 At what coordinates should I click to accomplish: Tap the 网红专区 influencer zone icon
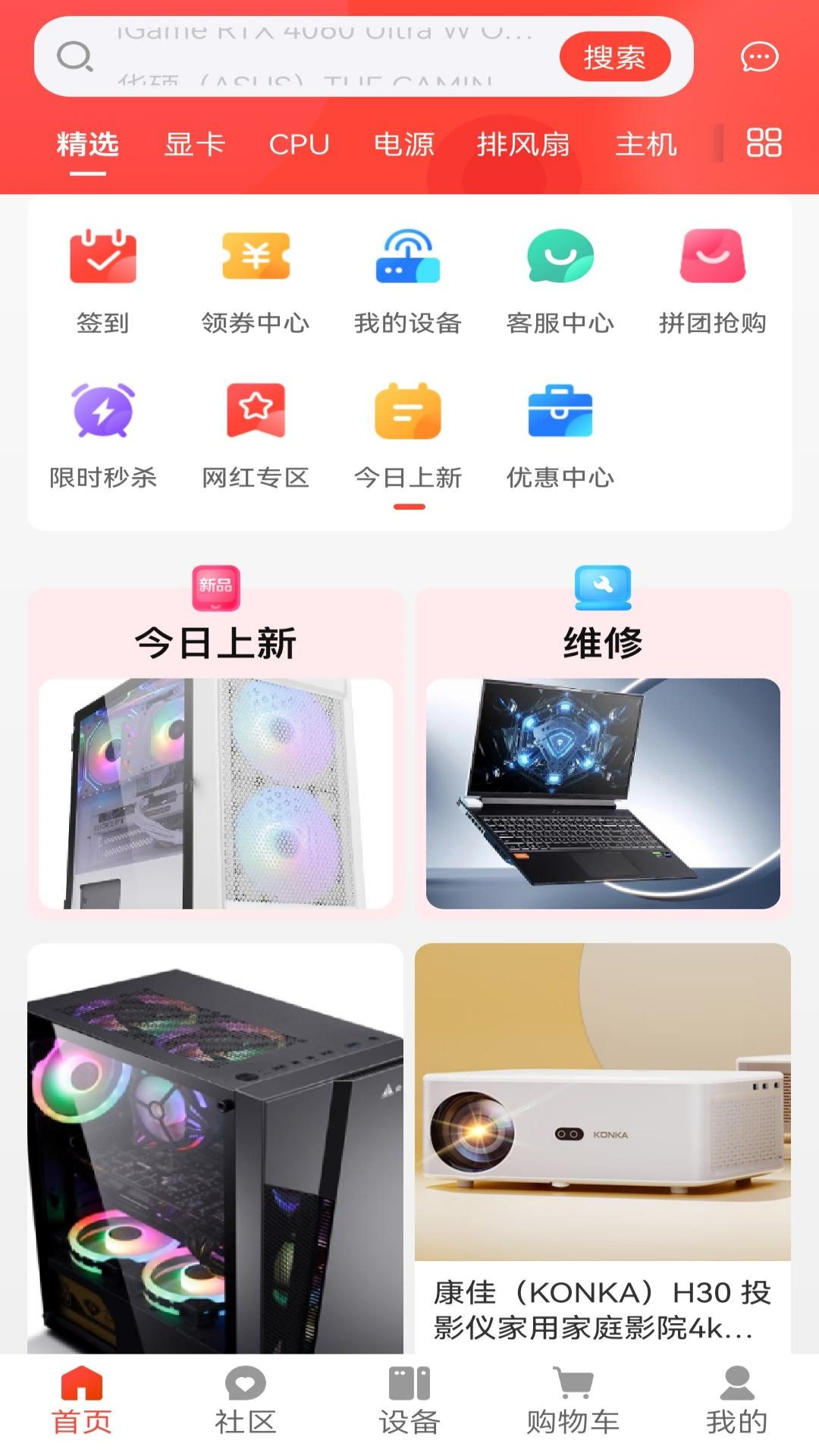(256, 413)
